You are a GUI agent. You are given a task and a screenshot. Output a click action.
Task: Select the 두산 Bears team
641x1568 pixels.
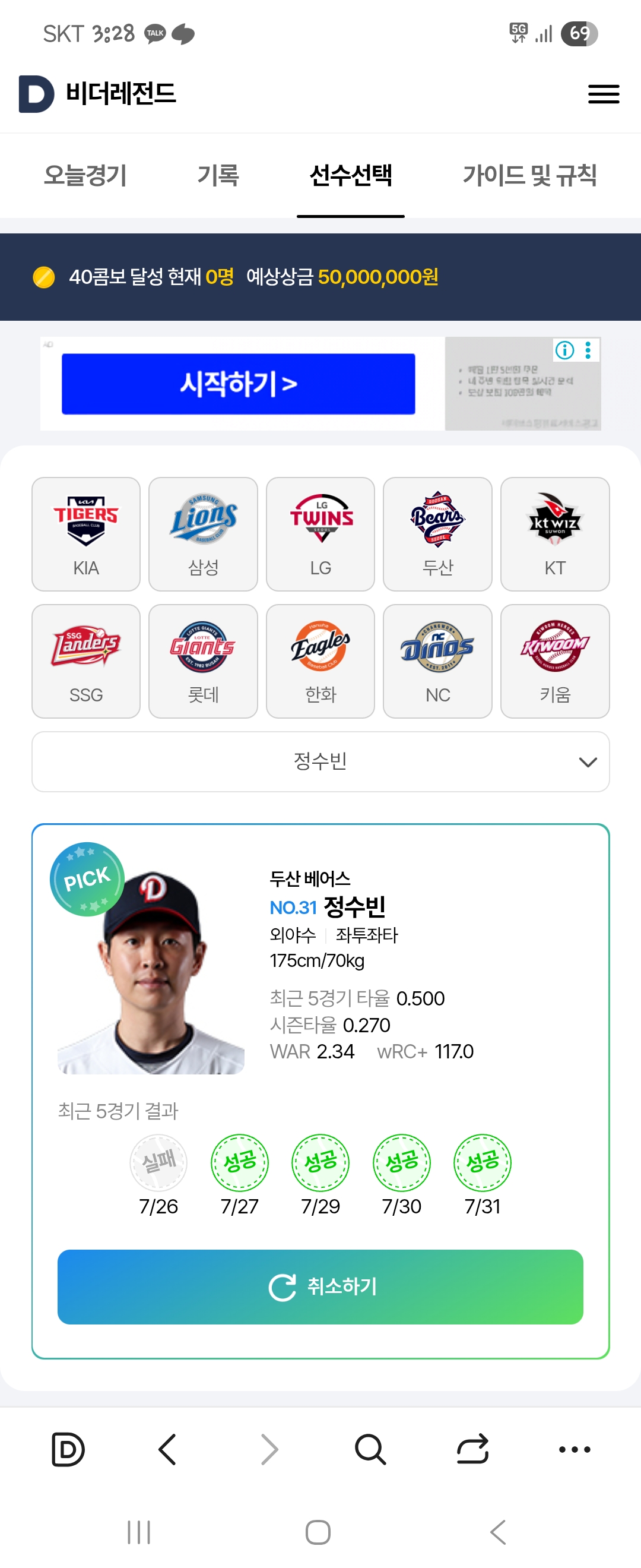coord(437,534)
